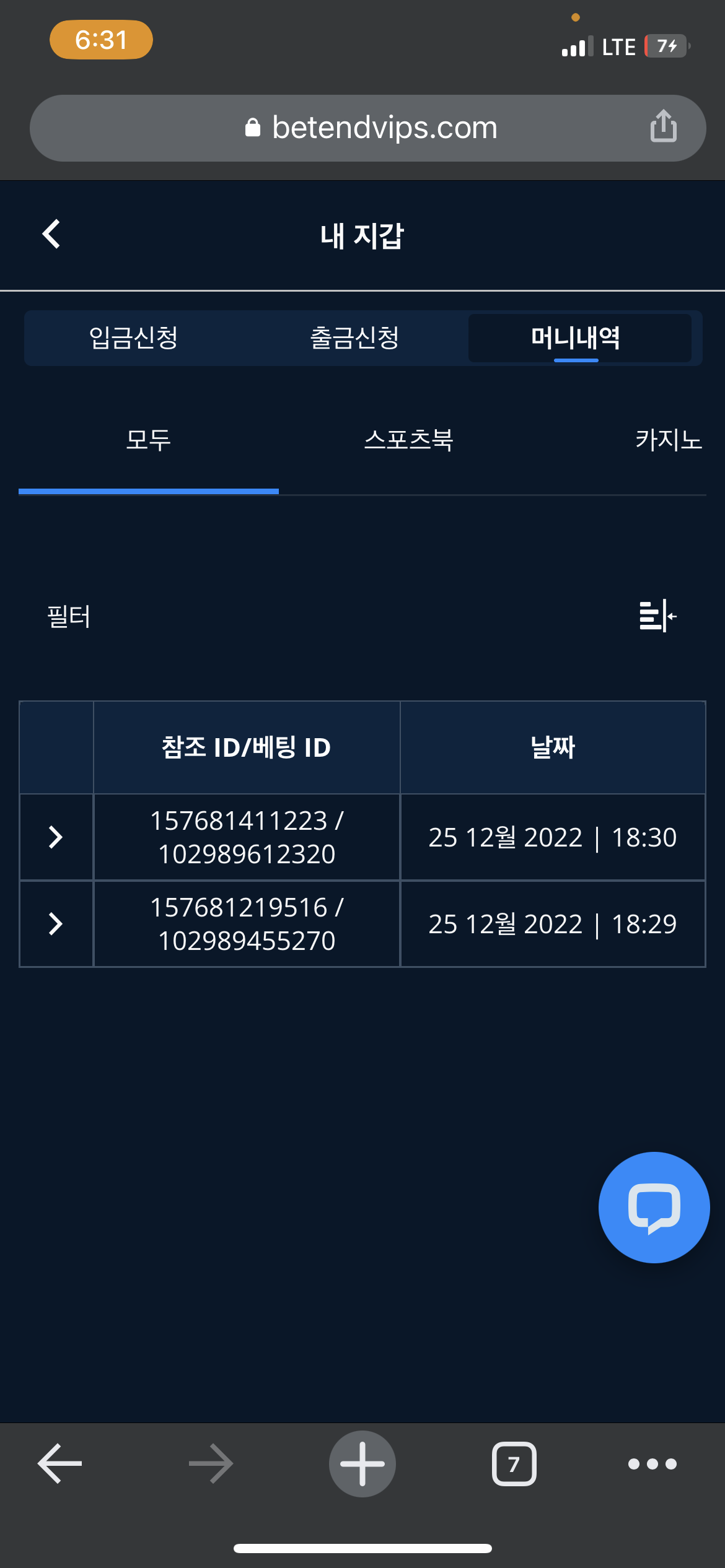Switch to 출금신청 tab
The image size is (725, 1568).
pyautogui.click(x=354, y=338)
